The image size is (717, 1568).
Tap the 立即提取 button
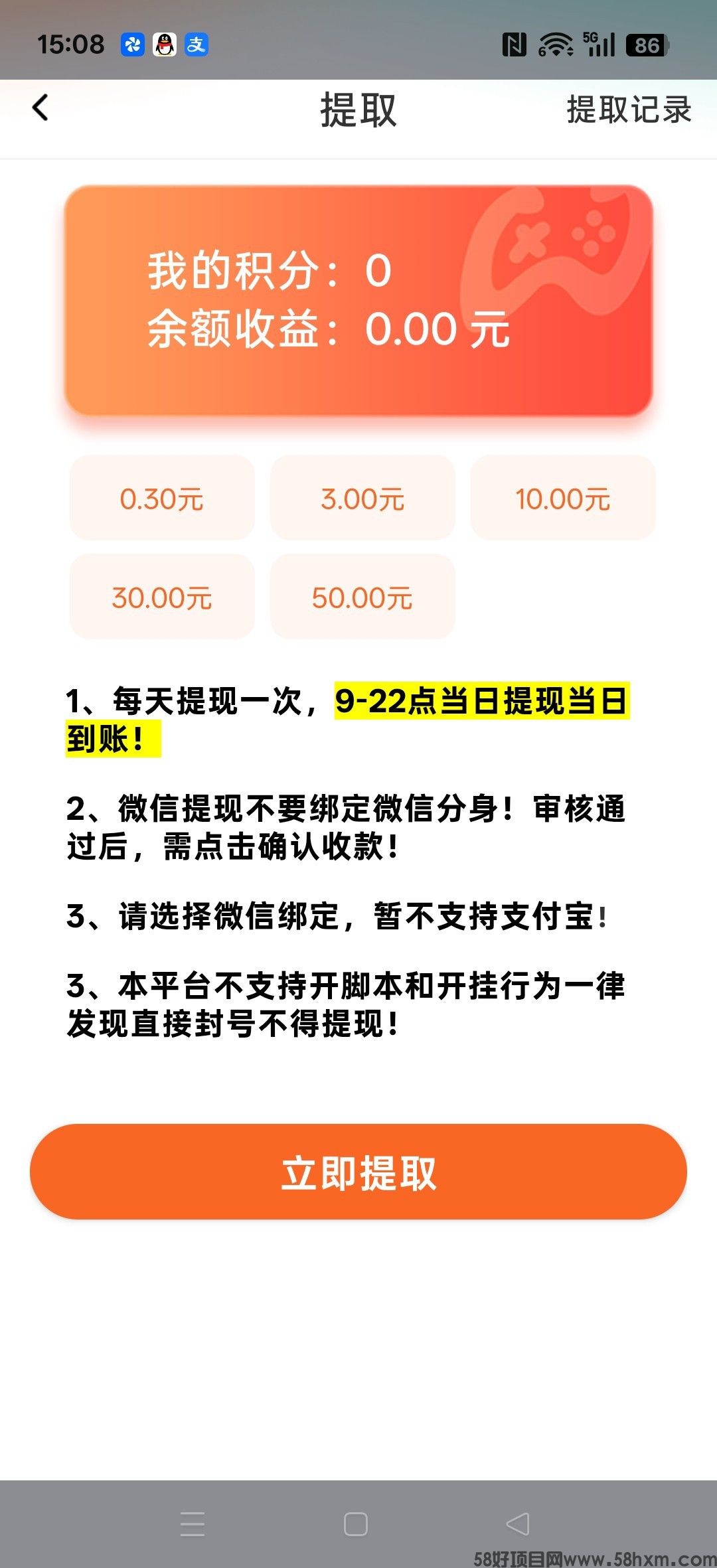click(x=358, y=1172)
